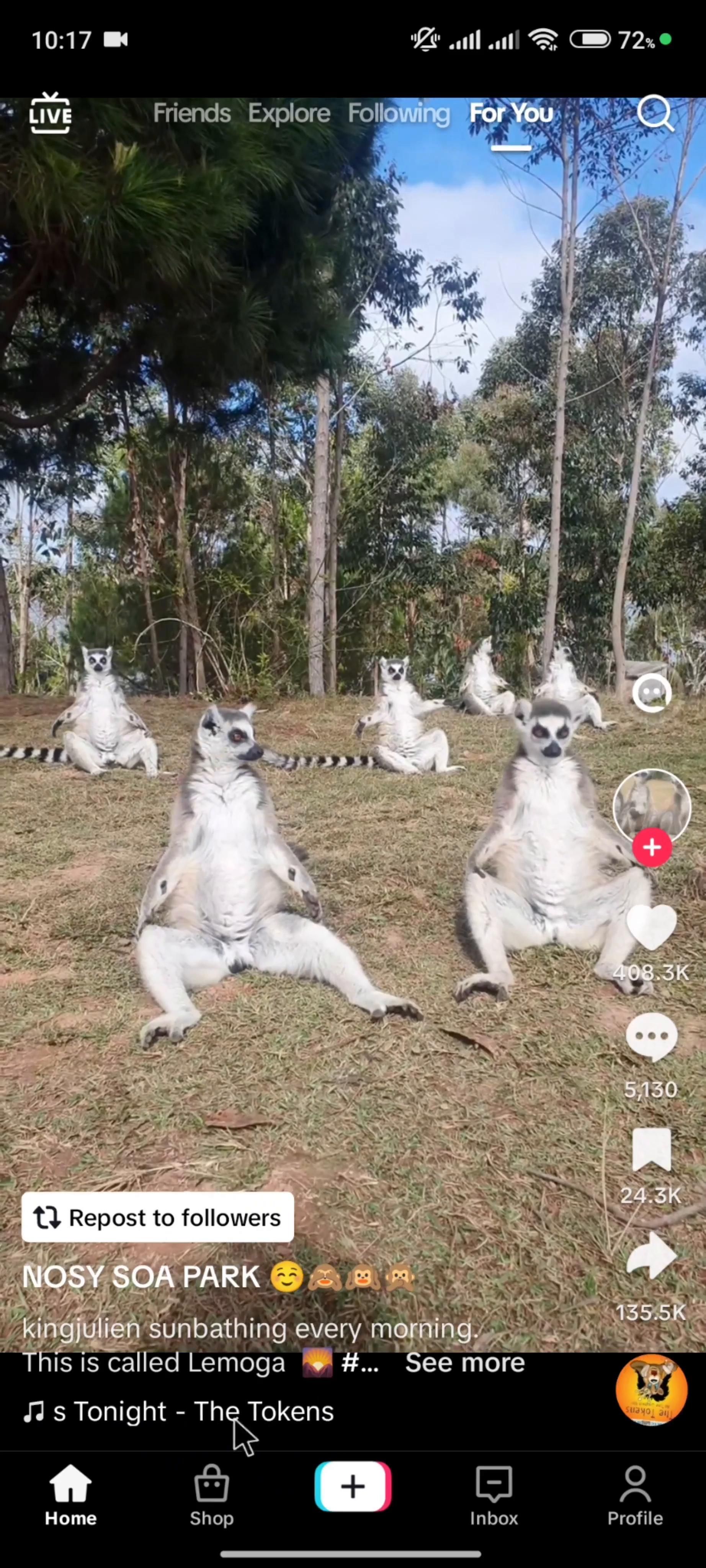This screenshot has height=1568, width=706.
Task: Switch to the Following feed
Action: pyautogui.click(x=399, y=113)
